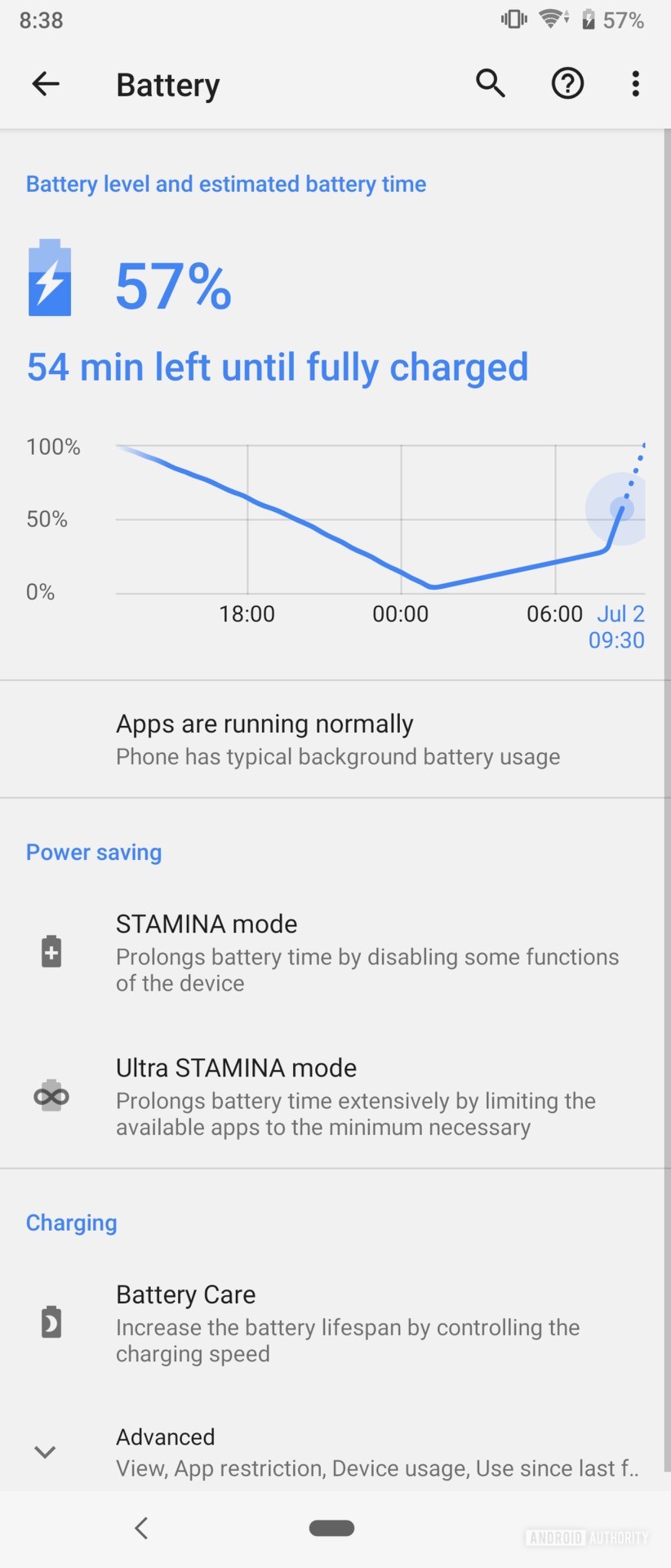Image resolution: width=671 pixels, height=1568 pixels.
Task: Open Battery Care settings
Action: coord(335,1322)
